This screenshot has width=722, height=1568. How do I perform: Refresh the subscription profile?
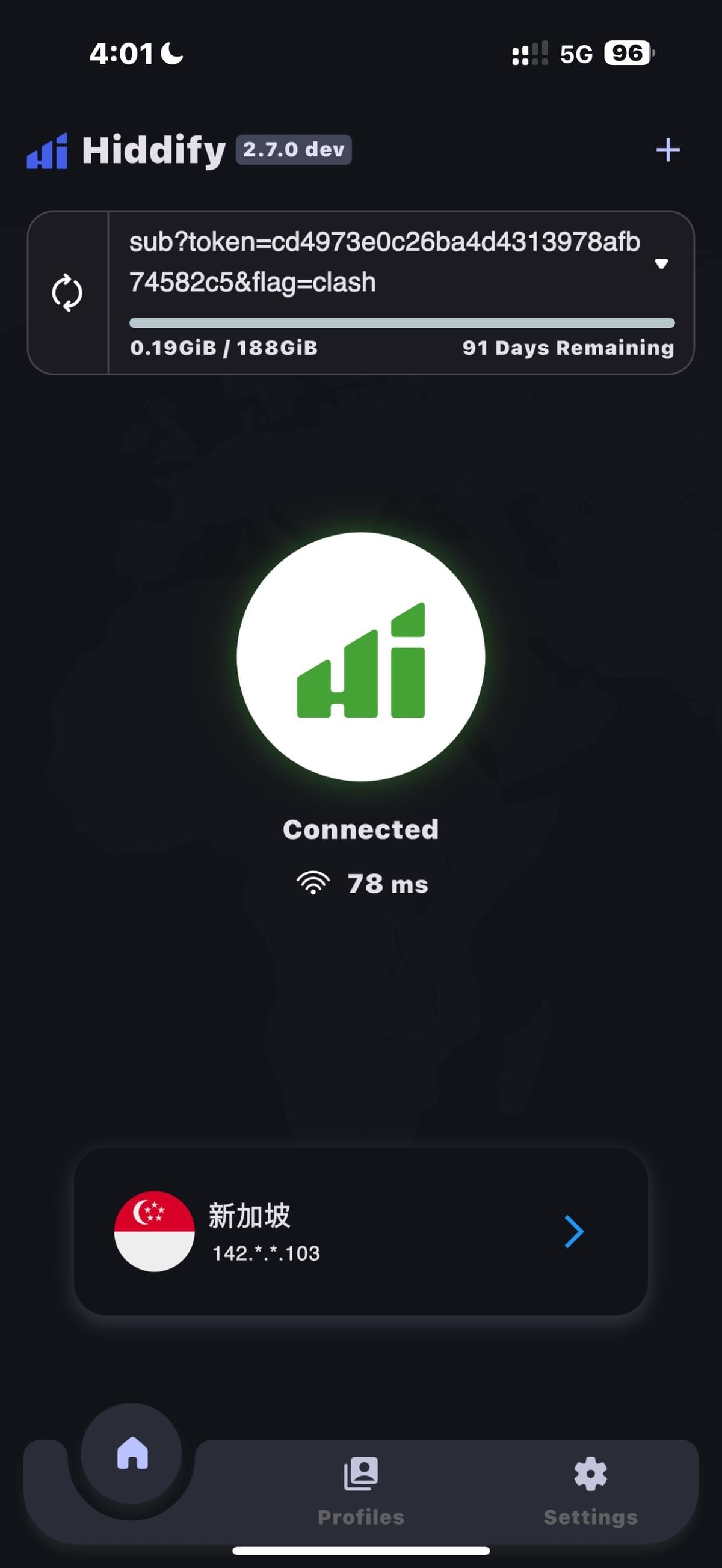click(67, 293)
